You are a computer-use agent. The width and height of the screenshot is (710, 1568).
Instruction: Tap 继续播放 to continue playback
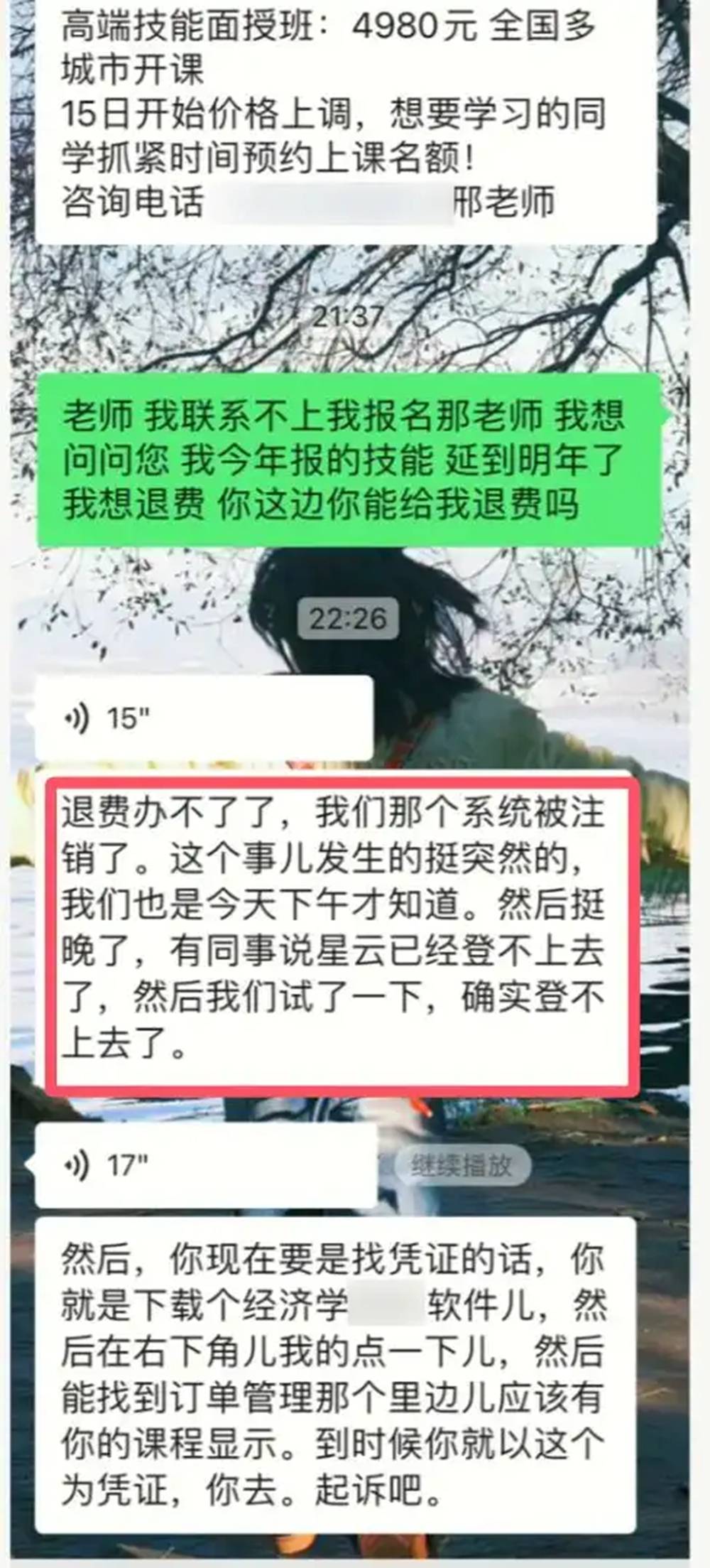(462, 1165)
